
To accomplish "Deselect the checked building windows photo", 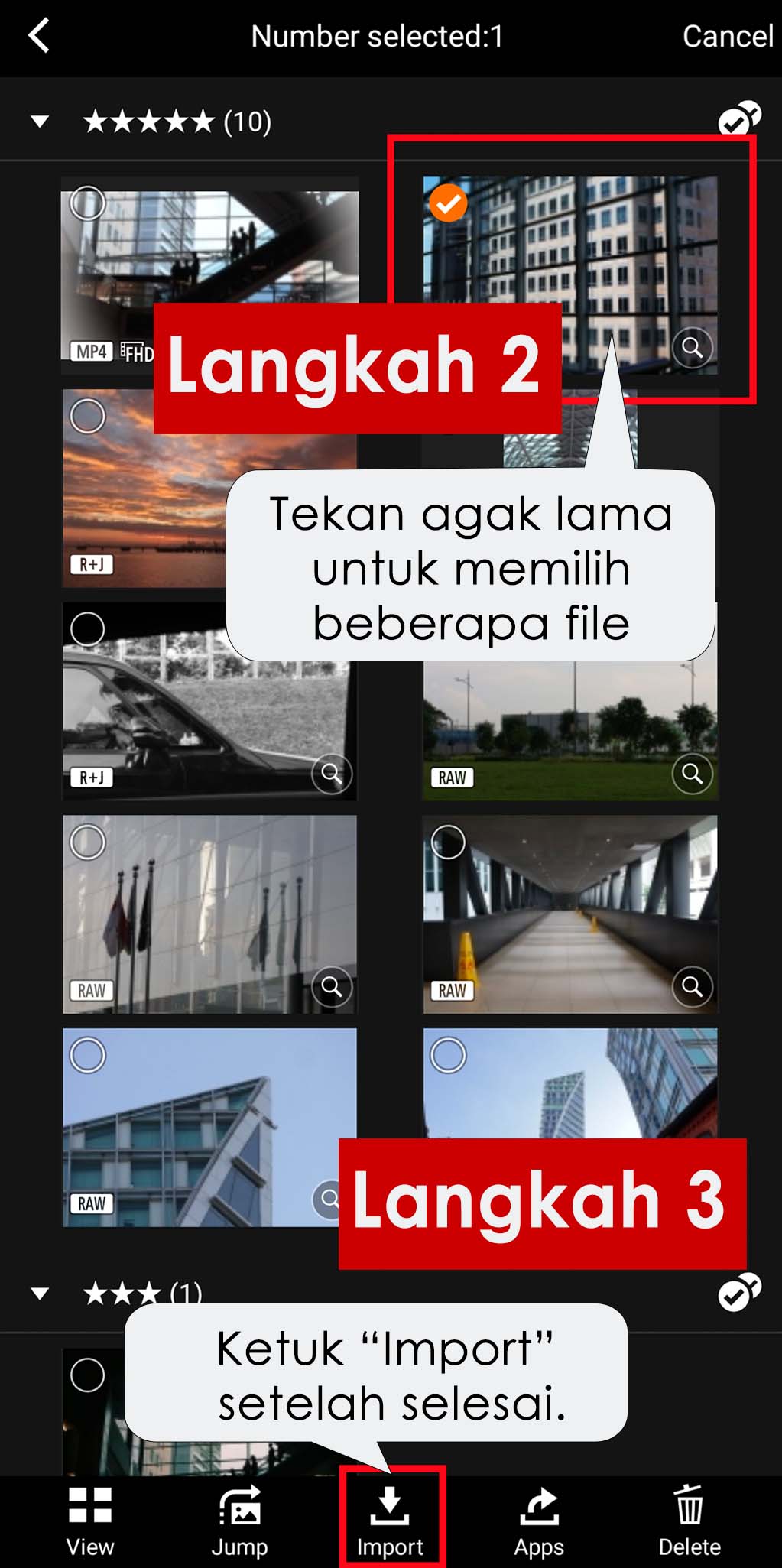I will click(x=448, y=203).
